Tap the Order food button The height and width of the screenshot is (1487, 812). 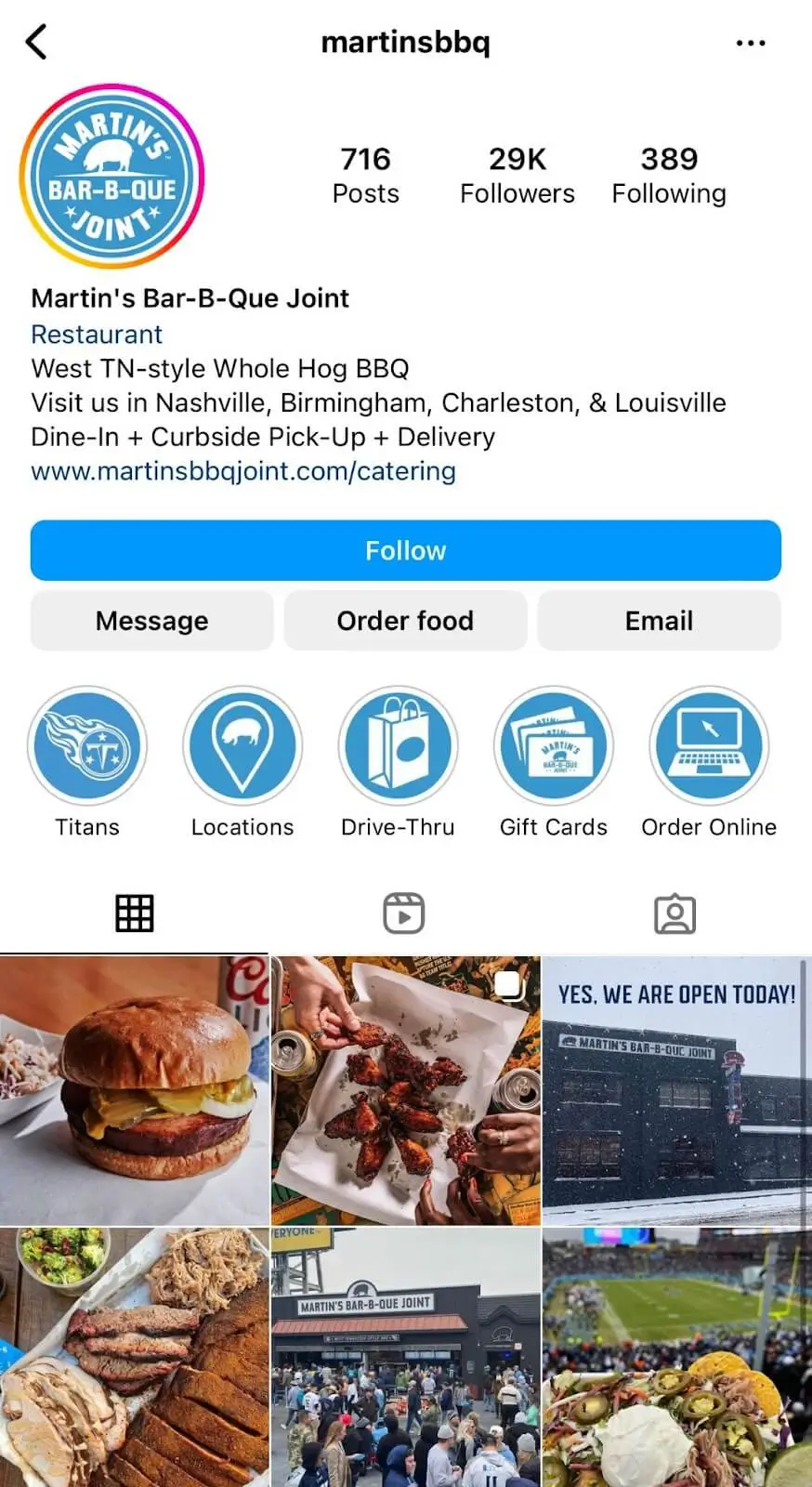(x=405, y=620)
